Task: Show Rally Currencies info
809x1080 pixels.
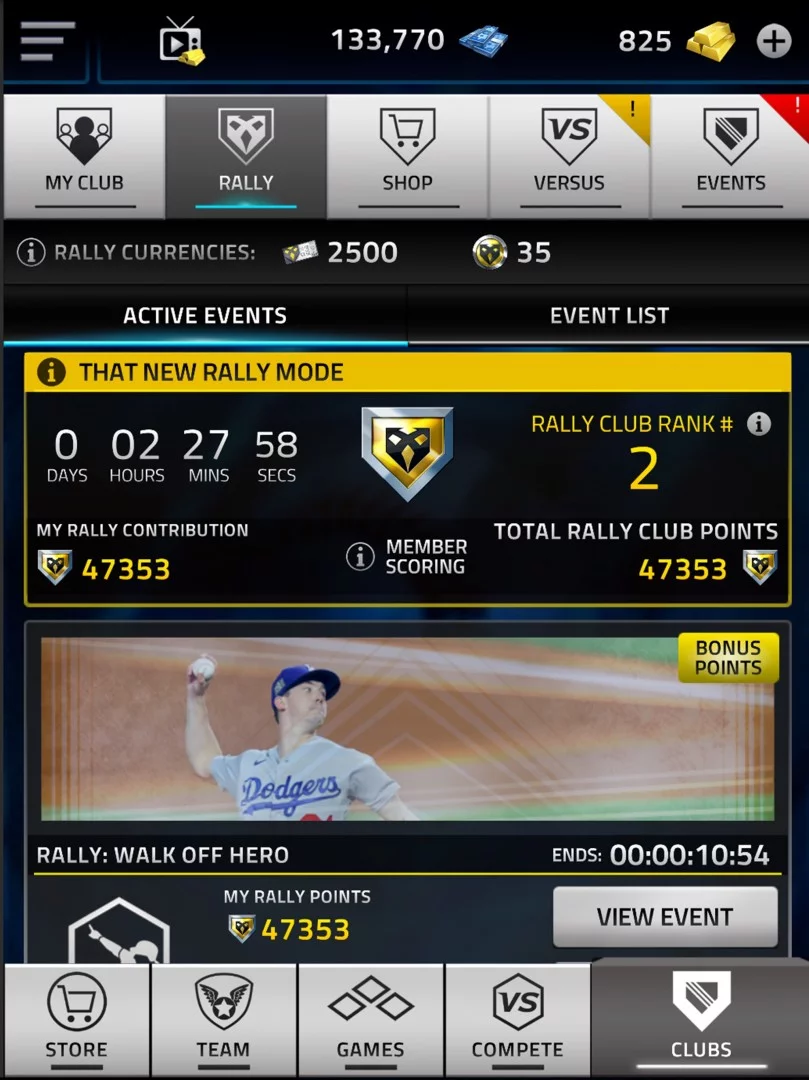Action: pyautogui.click(x=31, y=253)
